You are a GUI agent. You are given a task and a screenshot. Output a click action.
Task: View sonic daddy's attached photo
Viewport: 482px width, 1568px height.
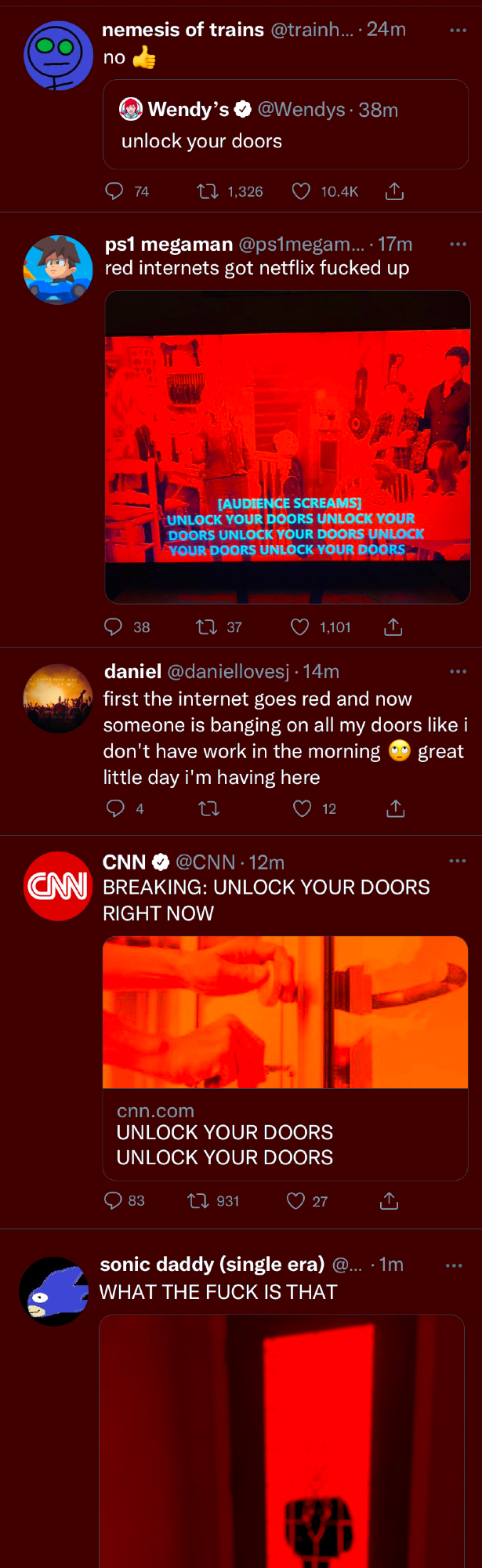[x=282, y=1443]
